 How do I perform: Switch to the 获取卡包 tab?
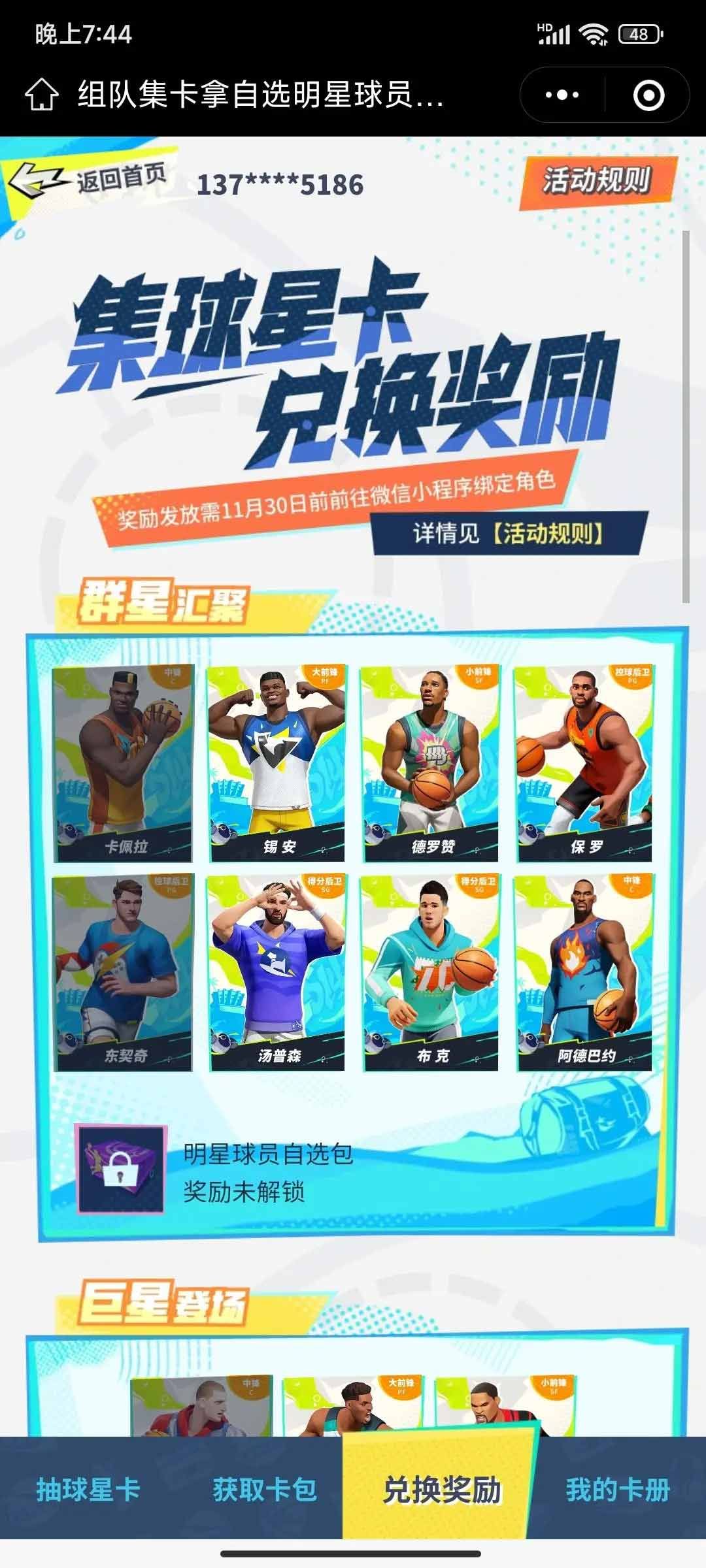click(x=265, y=1490)
